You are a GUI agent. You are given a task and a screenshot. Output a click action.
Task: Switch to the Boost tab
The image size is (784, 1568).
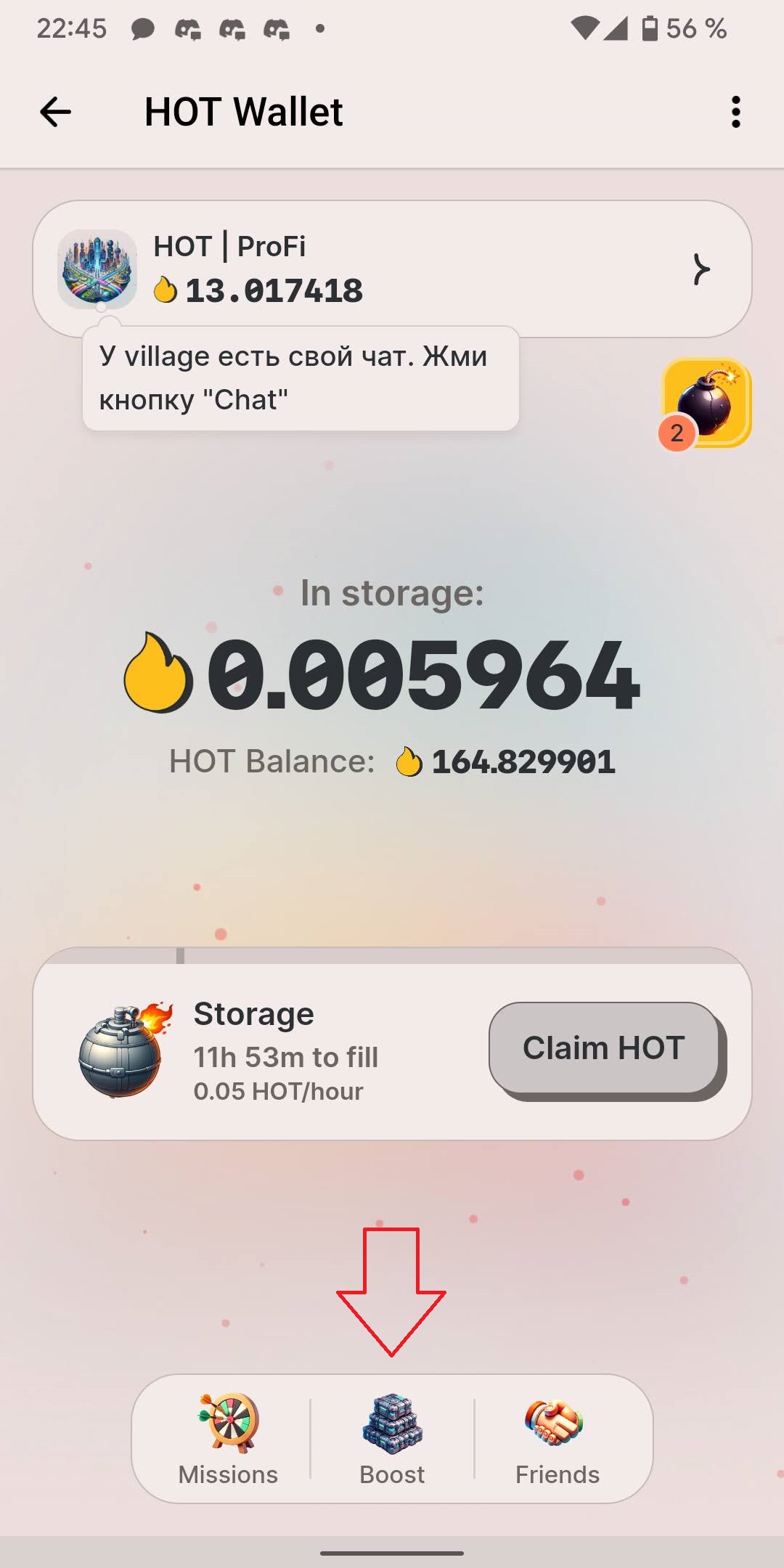(x=392, y=1439)
